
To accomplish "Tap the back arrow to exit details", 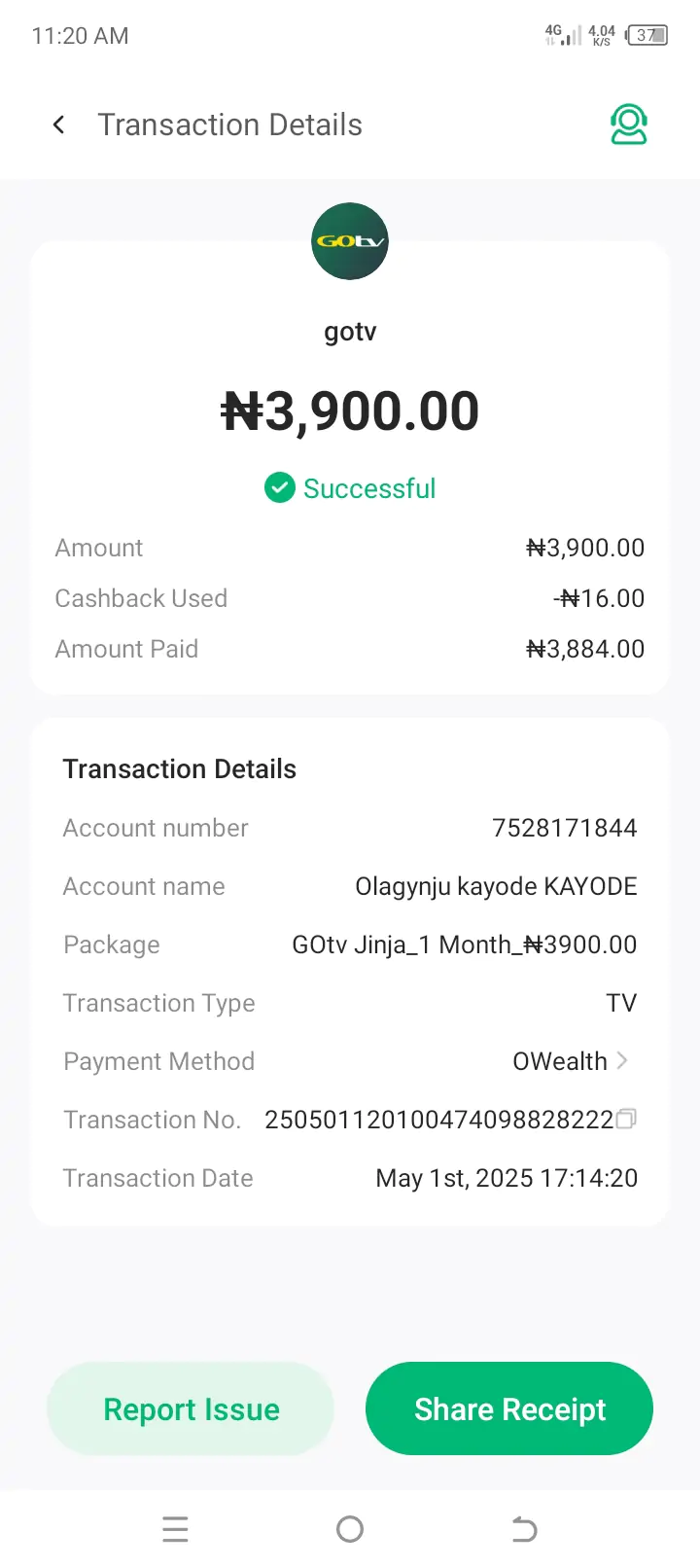I will (x=58, y=125).
